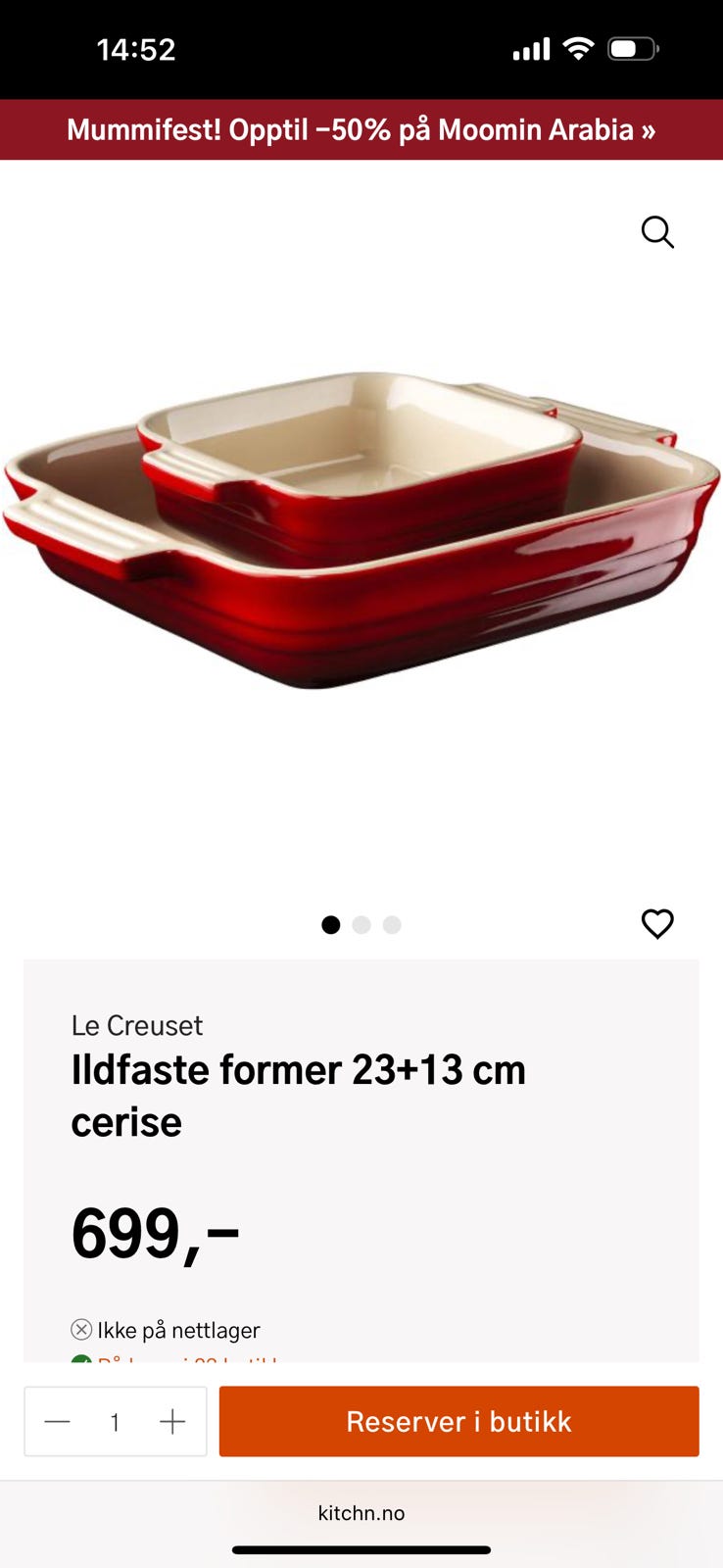This screenshot has height=1568, width=723.
Task: Tap the green stock availability checkmark icon
Action: (x=80, y=1362)
